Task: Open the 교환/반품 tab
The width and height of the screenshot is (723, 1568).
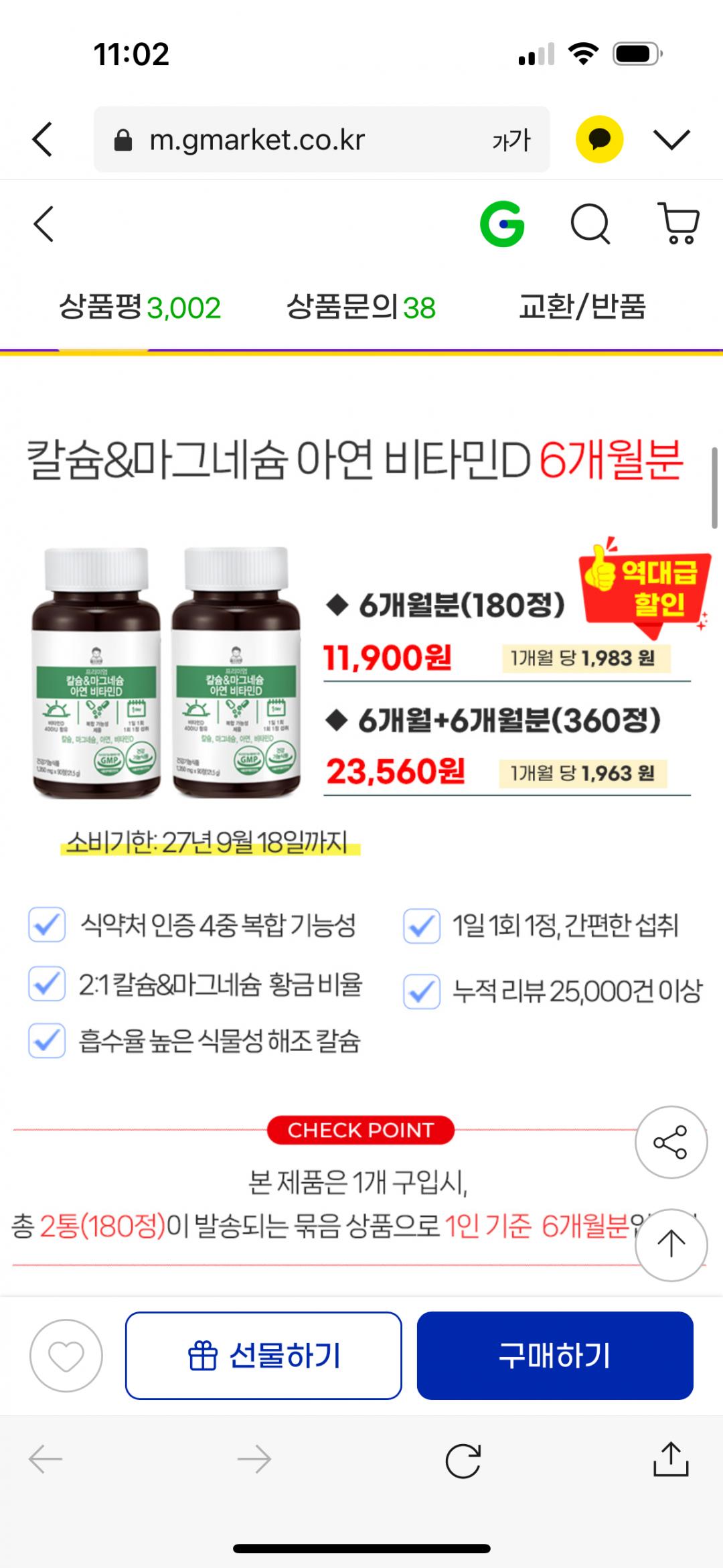Action: point(582,307)
